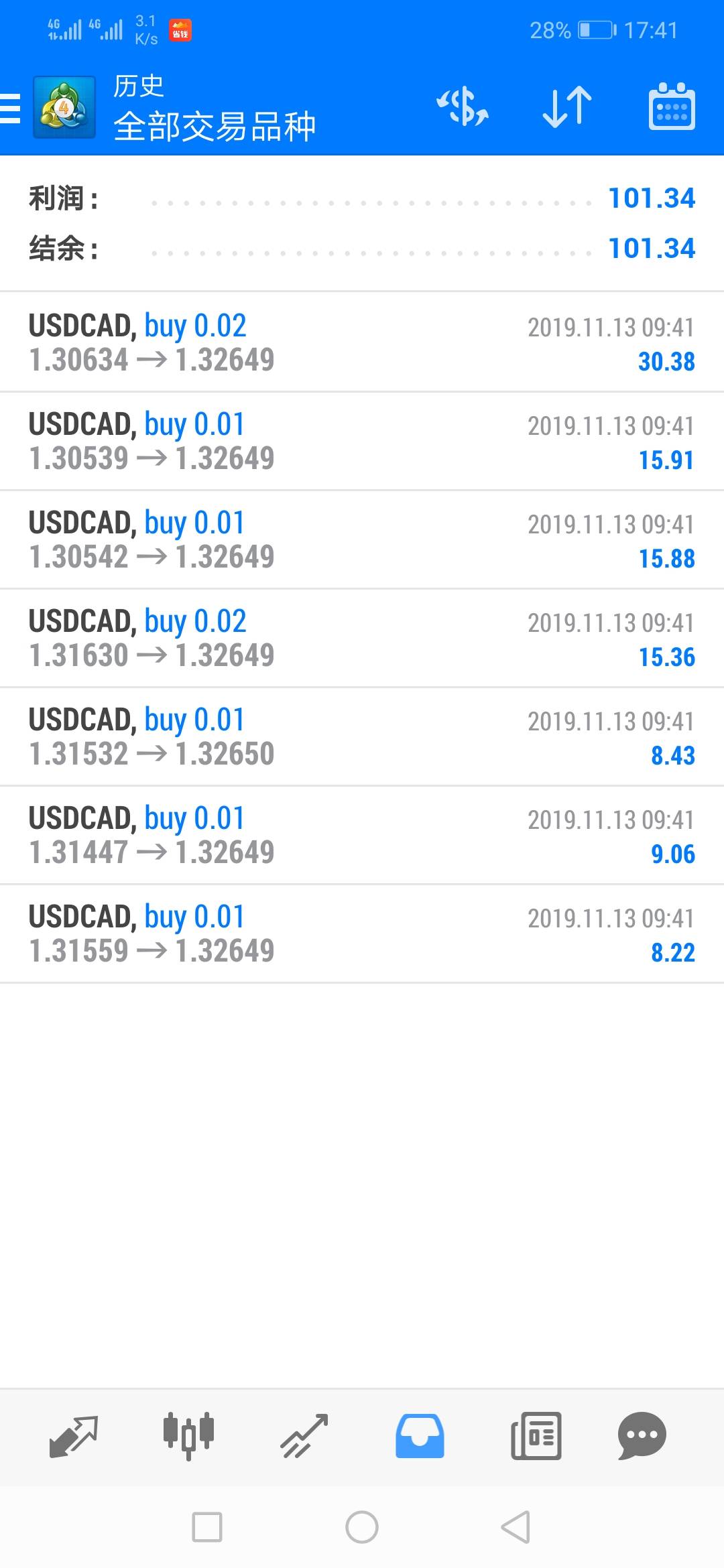The image size is (724, 1568).
Task: Open the side drawer menu
Action: click(x=12, y=108)
